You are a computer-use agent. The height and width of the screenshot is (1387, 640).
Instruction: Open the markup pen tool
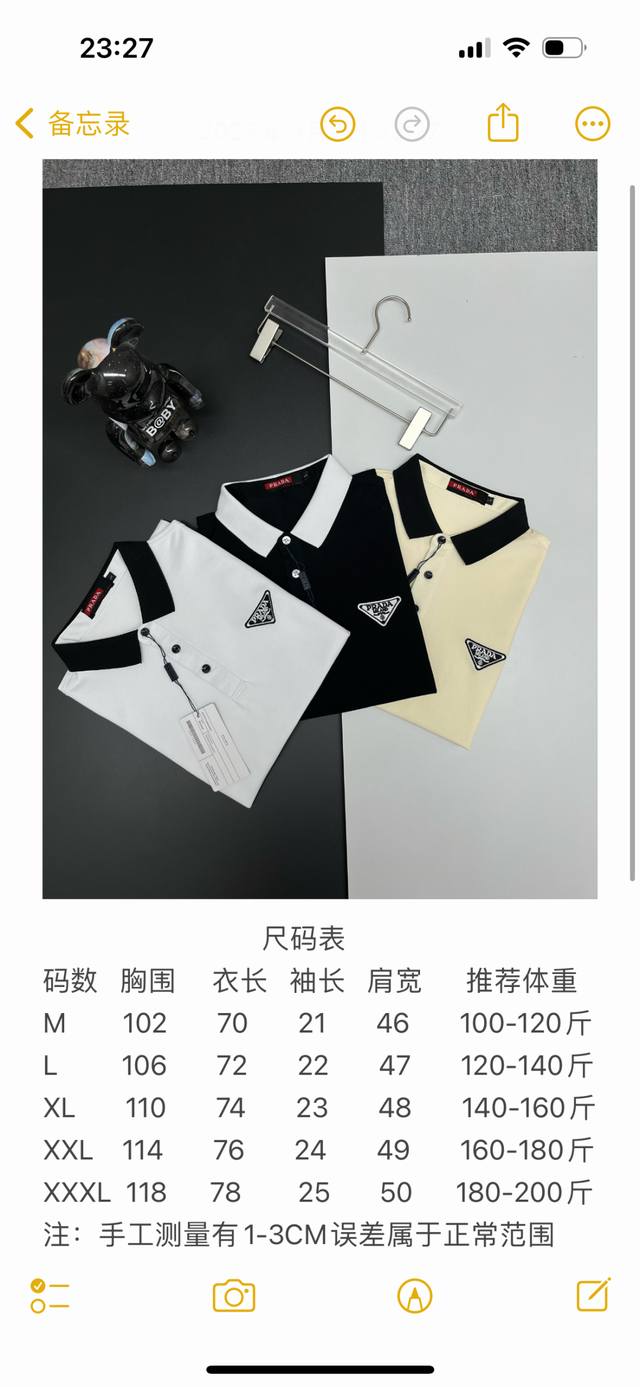414,1296
